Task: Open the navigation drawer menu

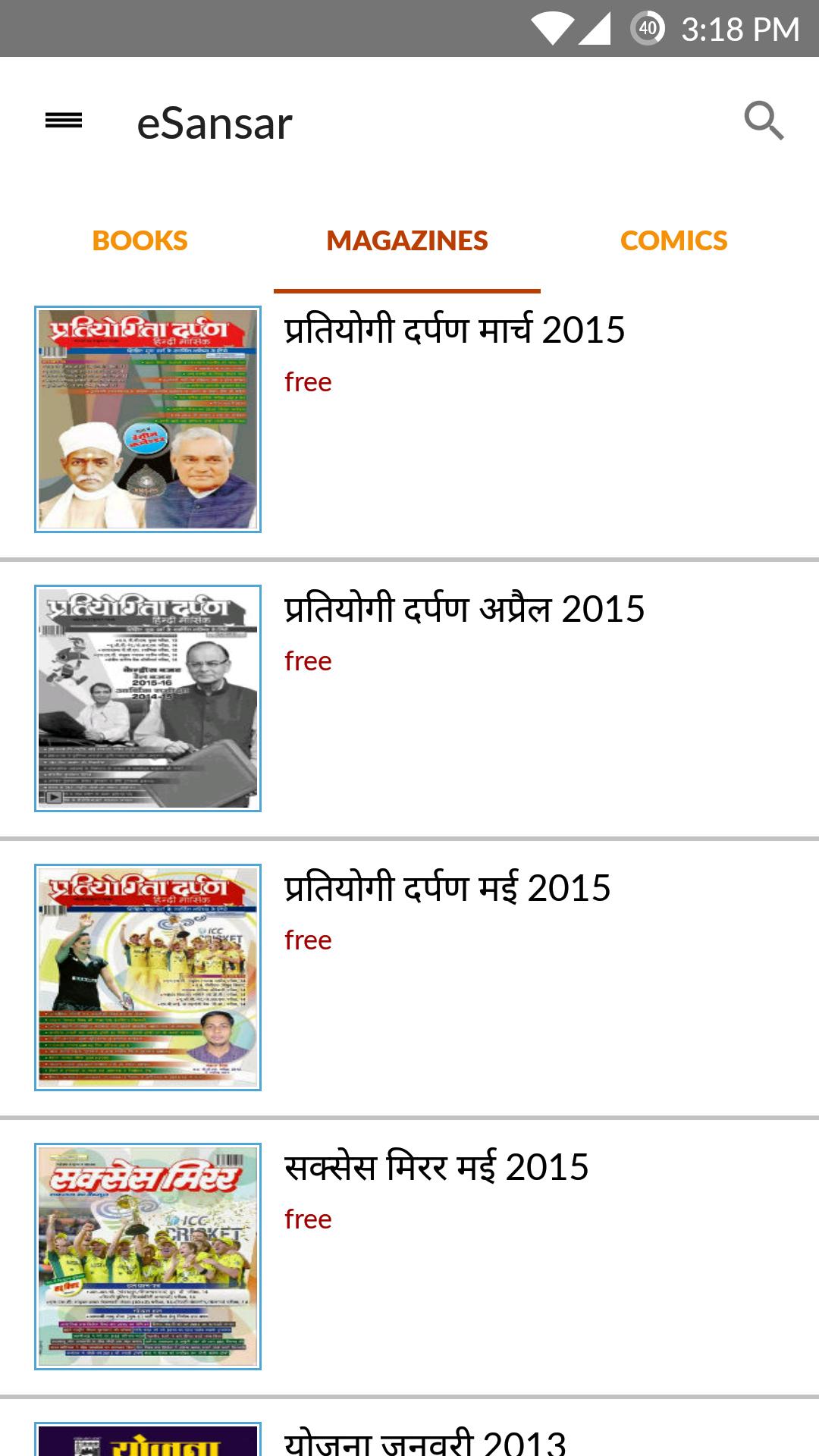Action: [64, 120]
